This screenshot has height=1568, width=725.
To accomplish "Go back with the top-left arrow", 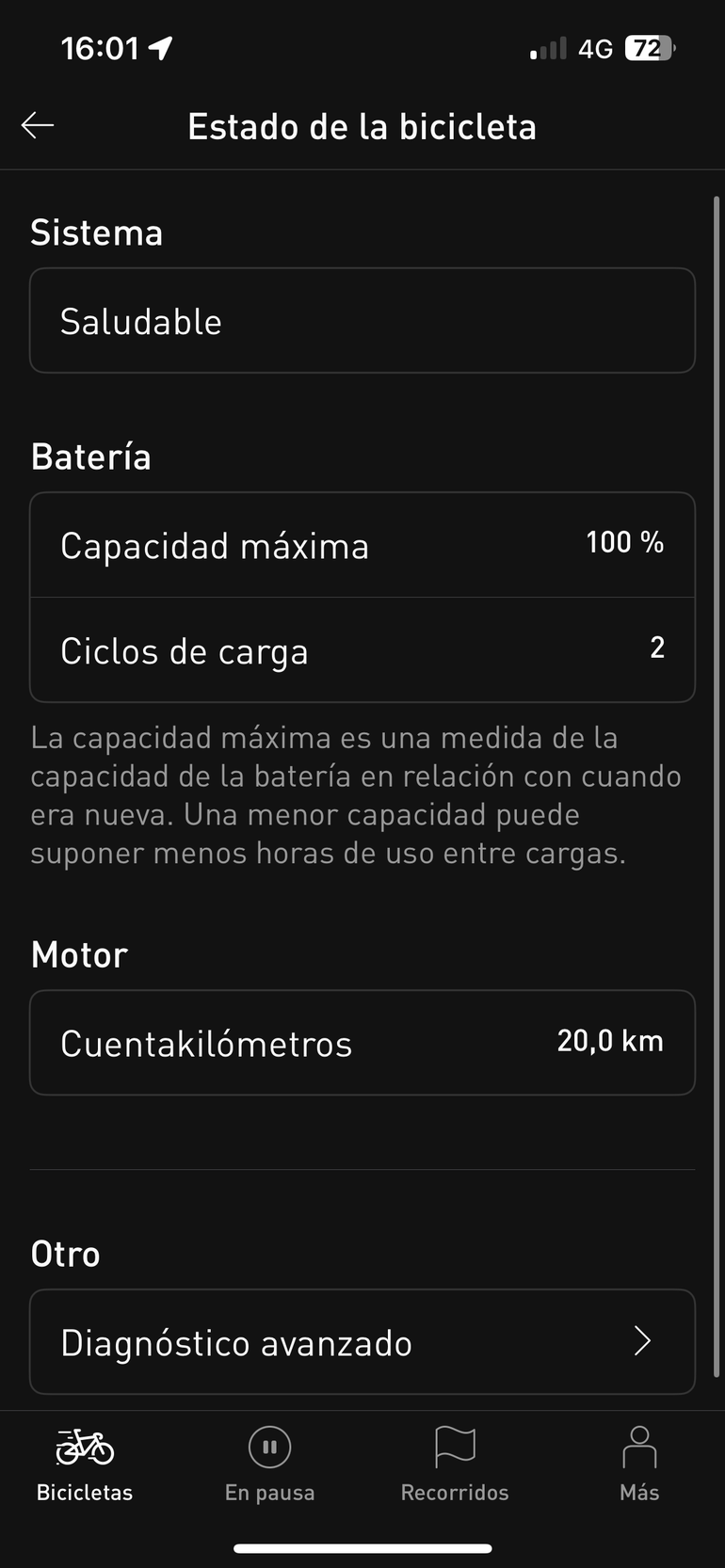I will [38, 125].
